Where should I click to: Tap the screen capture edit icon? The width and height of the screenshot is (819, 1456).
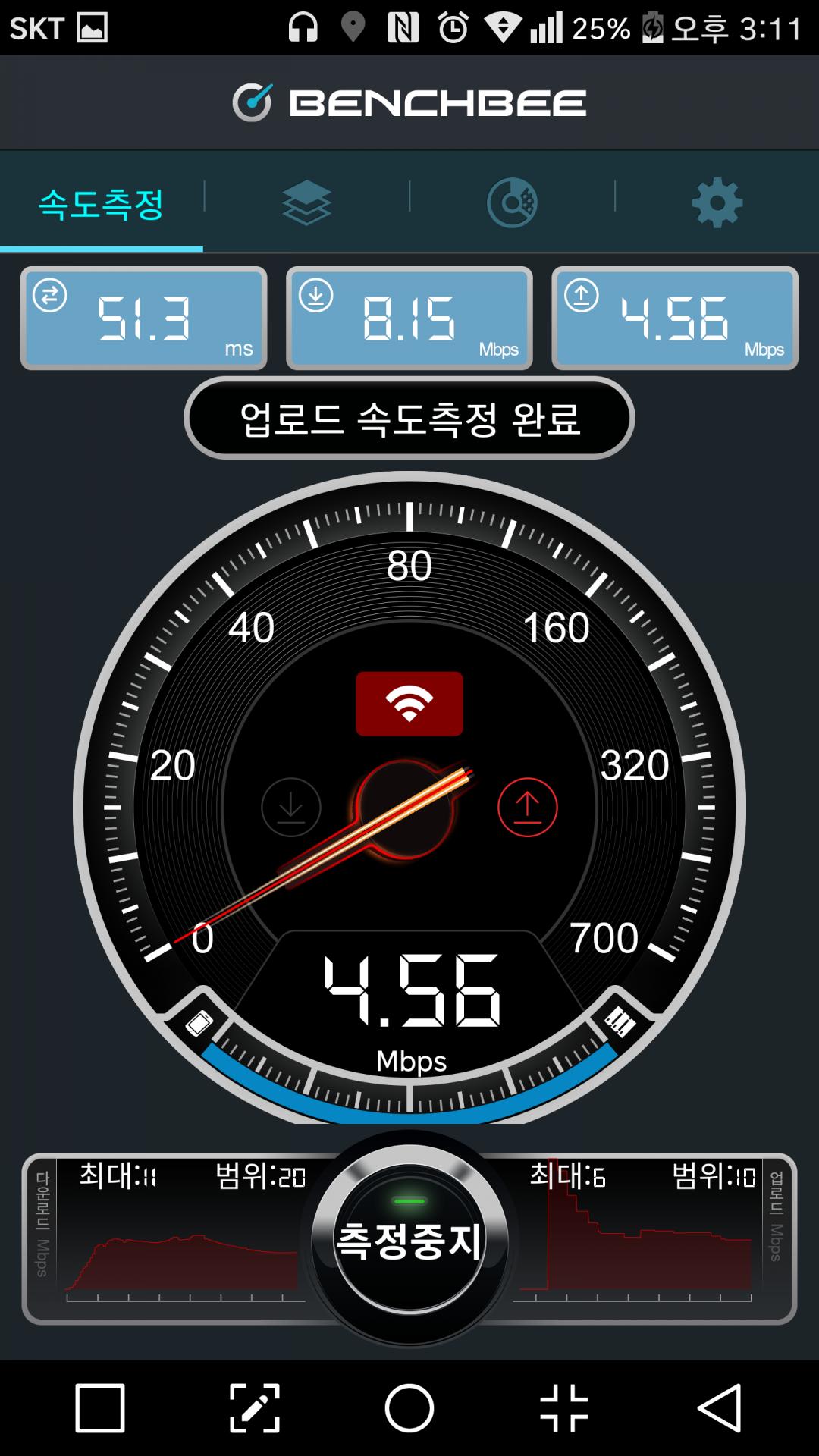point(255,1408)
